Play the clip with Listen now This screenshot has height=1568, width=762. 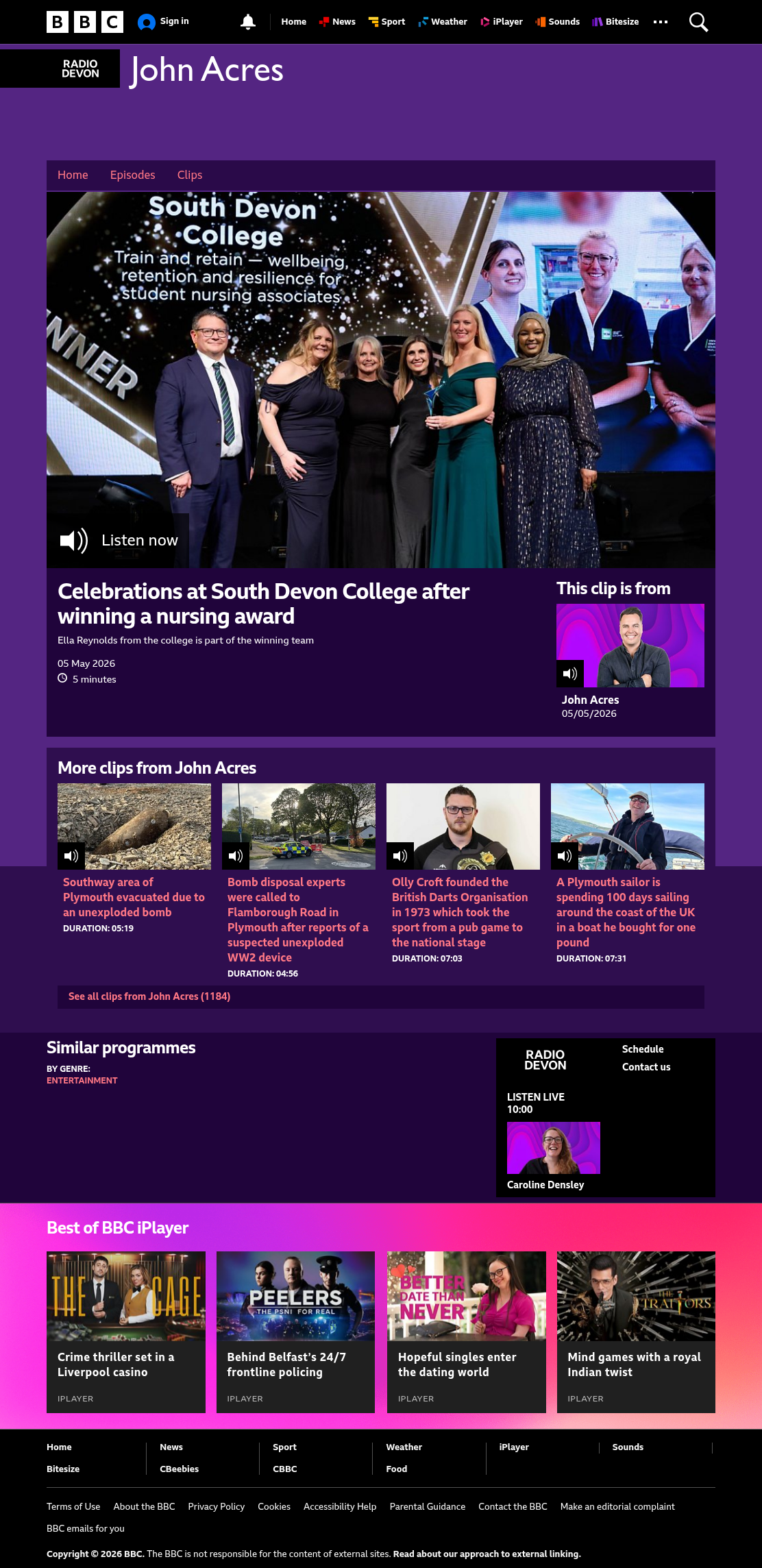coord(118,540)
